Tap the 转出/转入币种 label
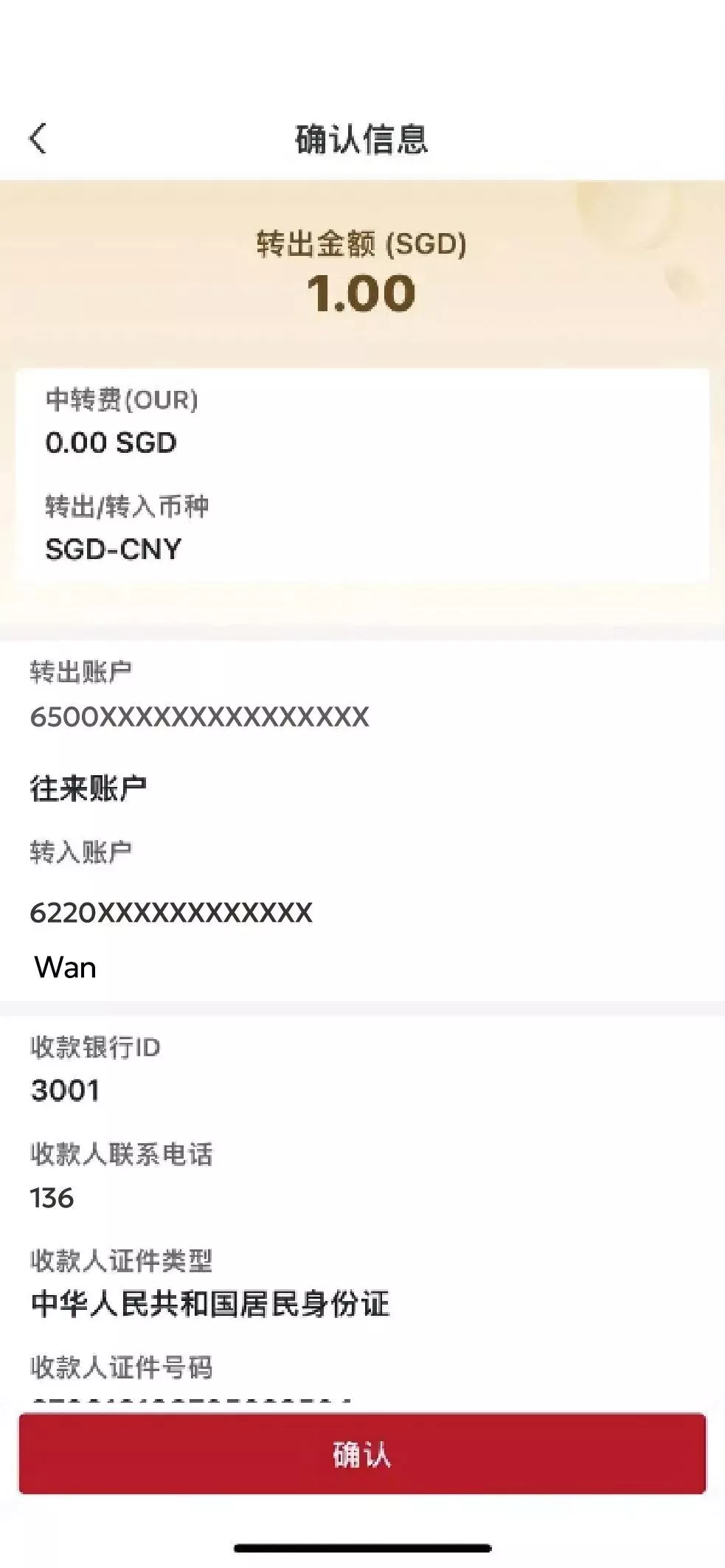This screenshot has width=725, height=1568. (x=128, y=507)
